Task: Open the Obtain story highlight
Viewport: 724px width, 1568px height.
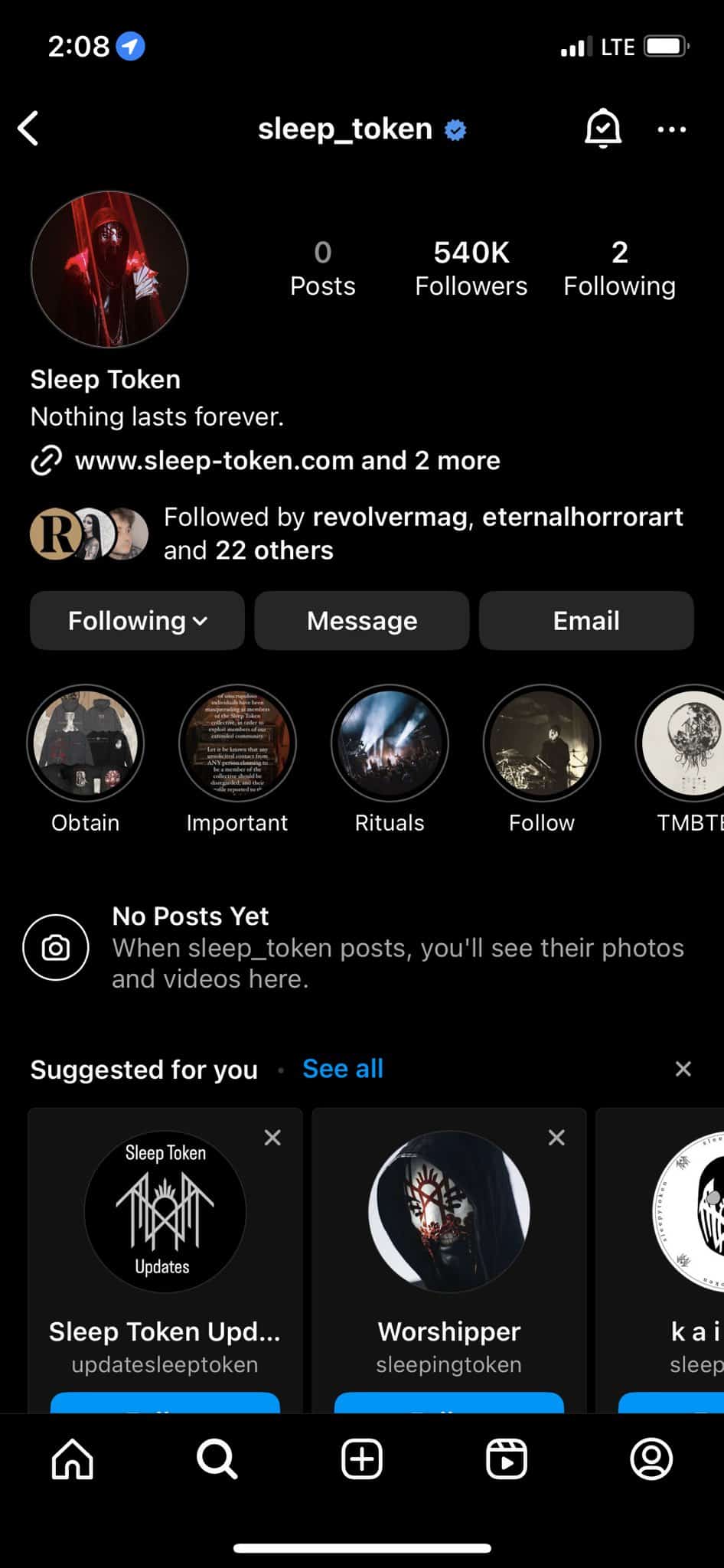Action: point(85,743)
